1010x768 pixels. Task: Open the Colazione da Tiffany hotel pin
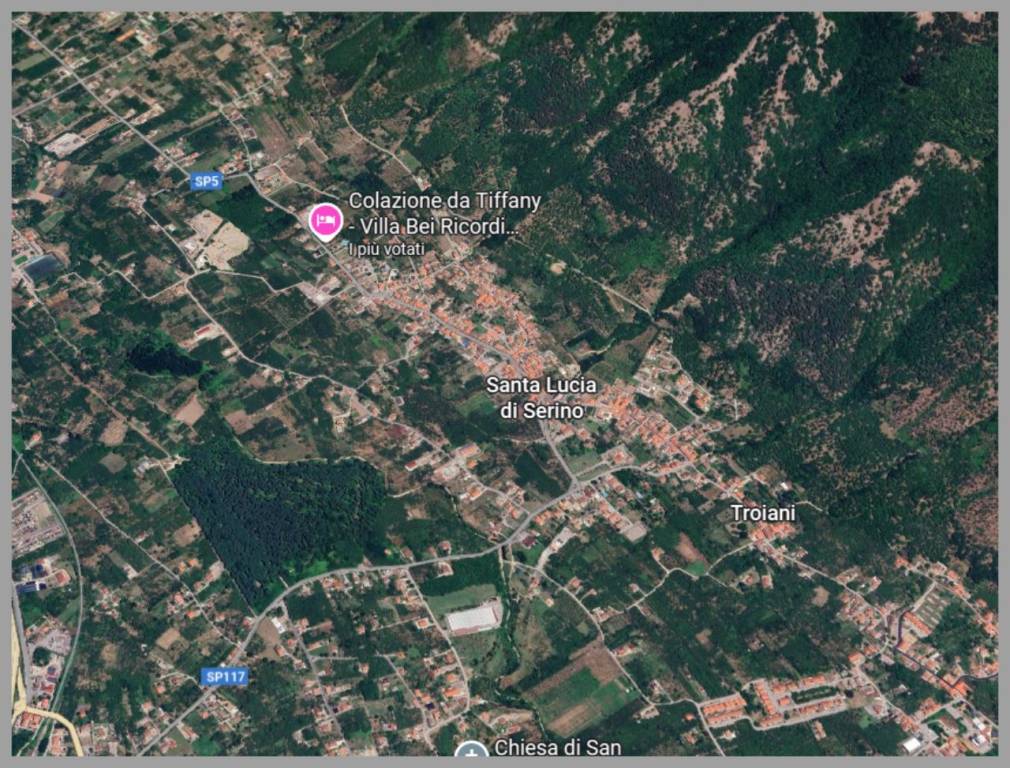point(324,221)
